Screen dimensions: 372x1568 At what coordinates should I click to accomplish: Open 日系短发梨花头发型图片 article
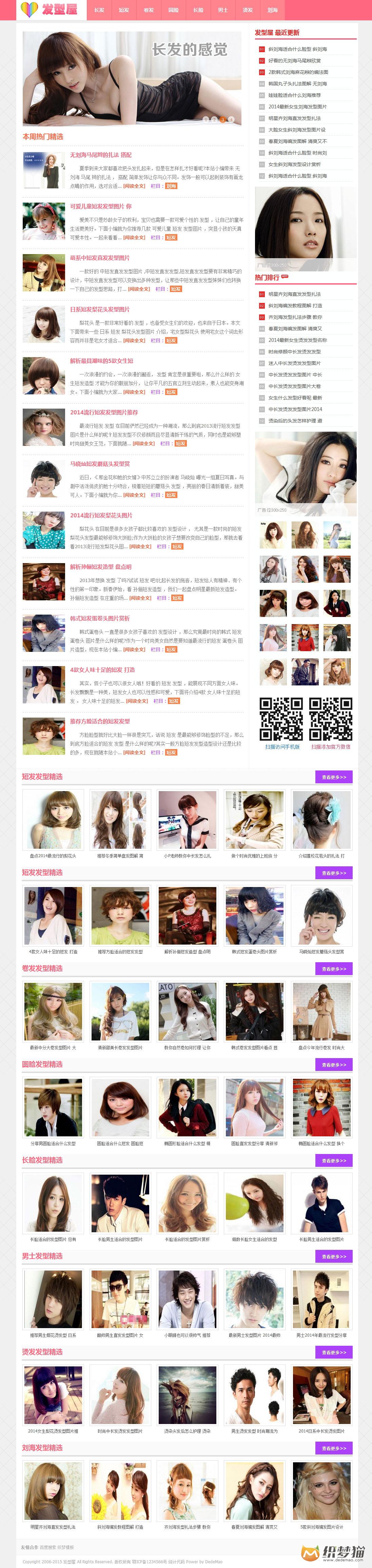click(x=100, y=309)
